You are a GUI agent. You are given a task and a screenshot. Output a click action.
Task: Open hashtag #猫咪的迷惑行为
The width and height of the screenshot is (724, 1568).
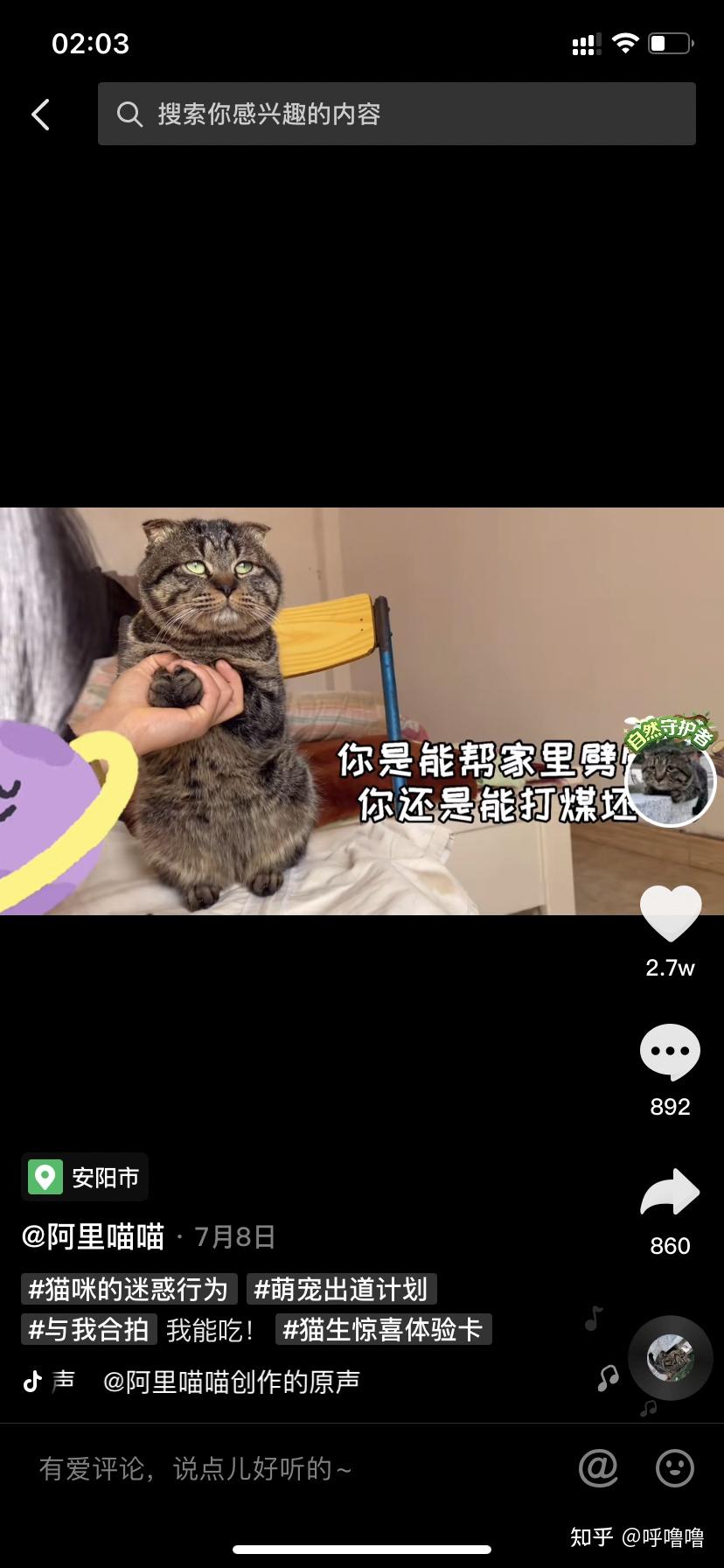(x=129, y=1289)
